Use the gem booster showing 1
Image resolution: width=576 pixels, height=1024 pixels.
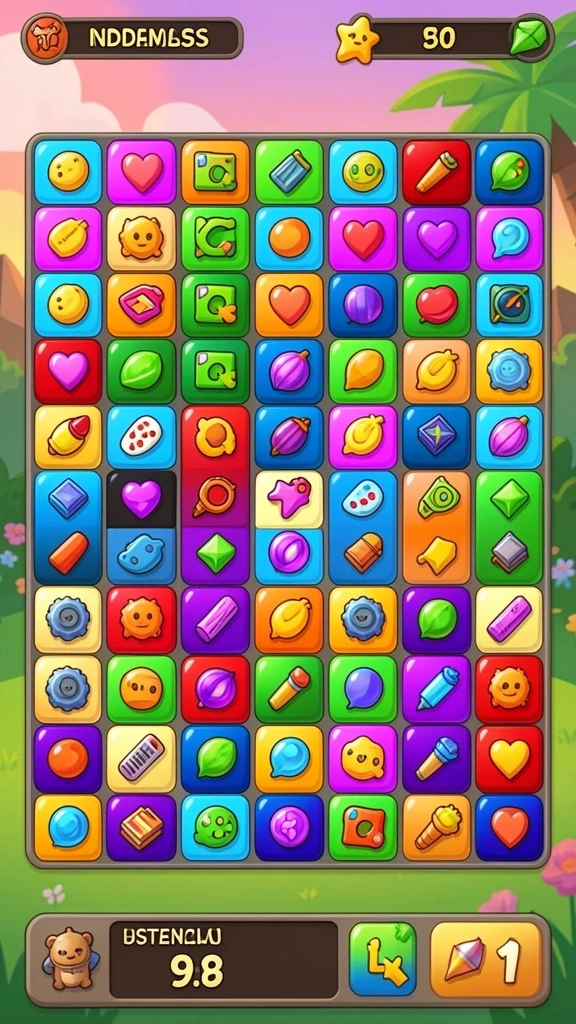click(487, 959)
